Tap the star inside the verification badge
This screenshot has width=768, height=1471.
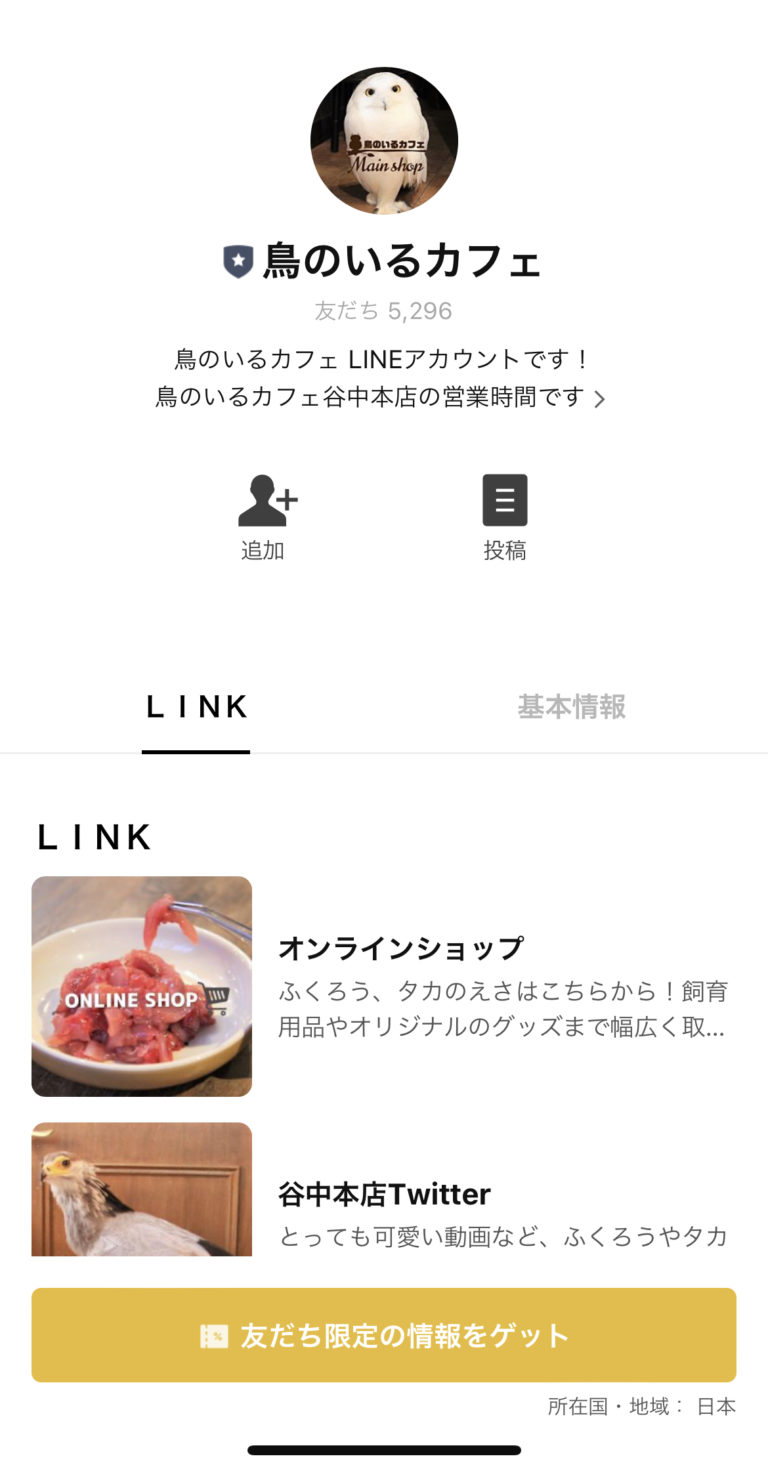236,258
